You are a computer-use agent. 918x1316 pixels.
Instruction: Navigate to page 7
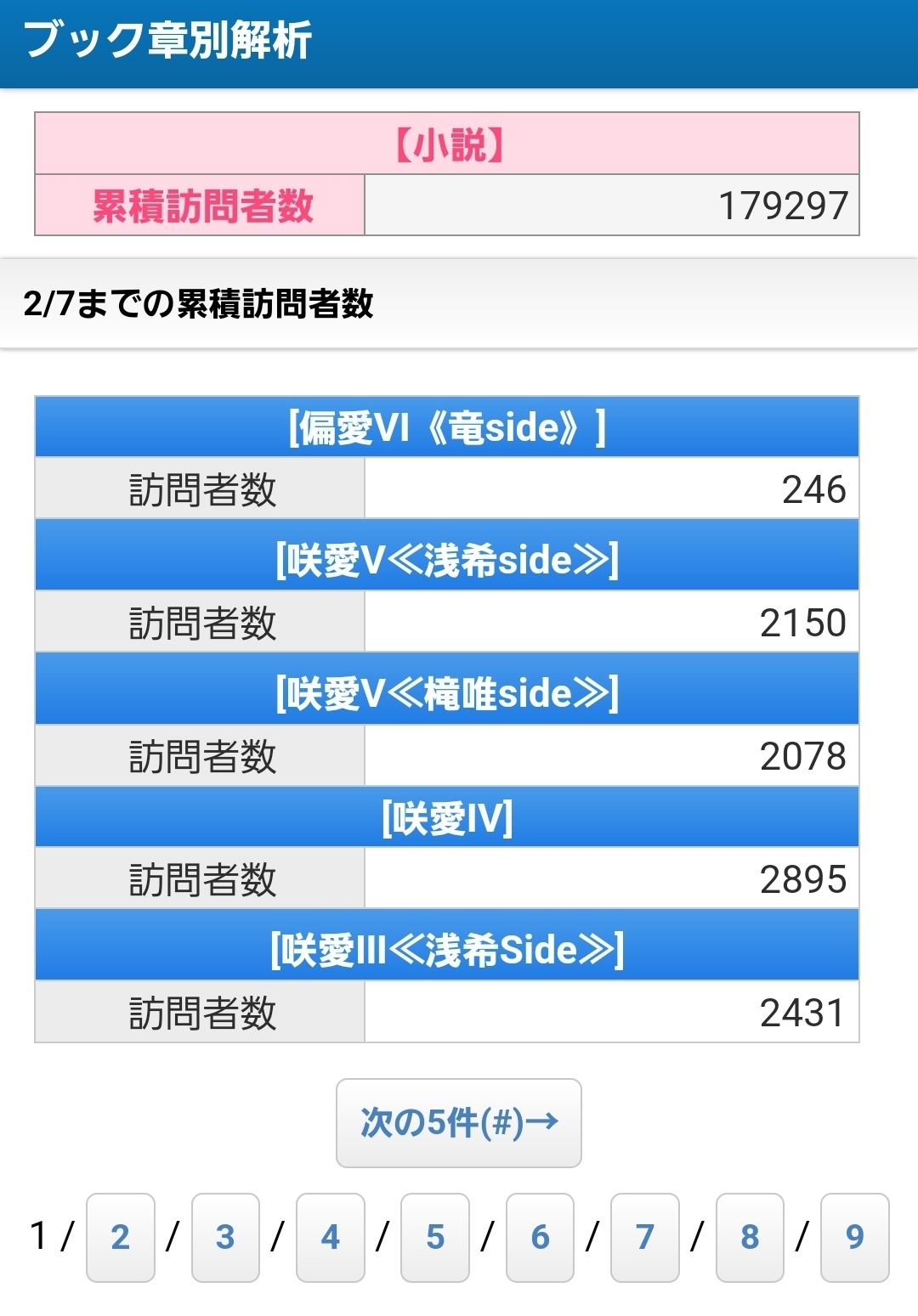click(x=644, y=1237)
